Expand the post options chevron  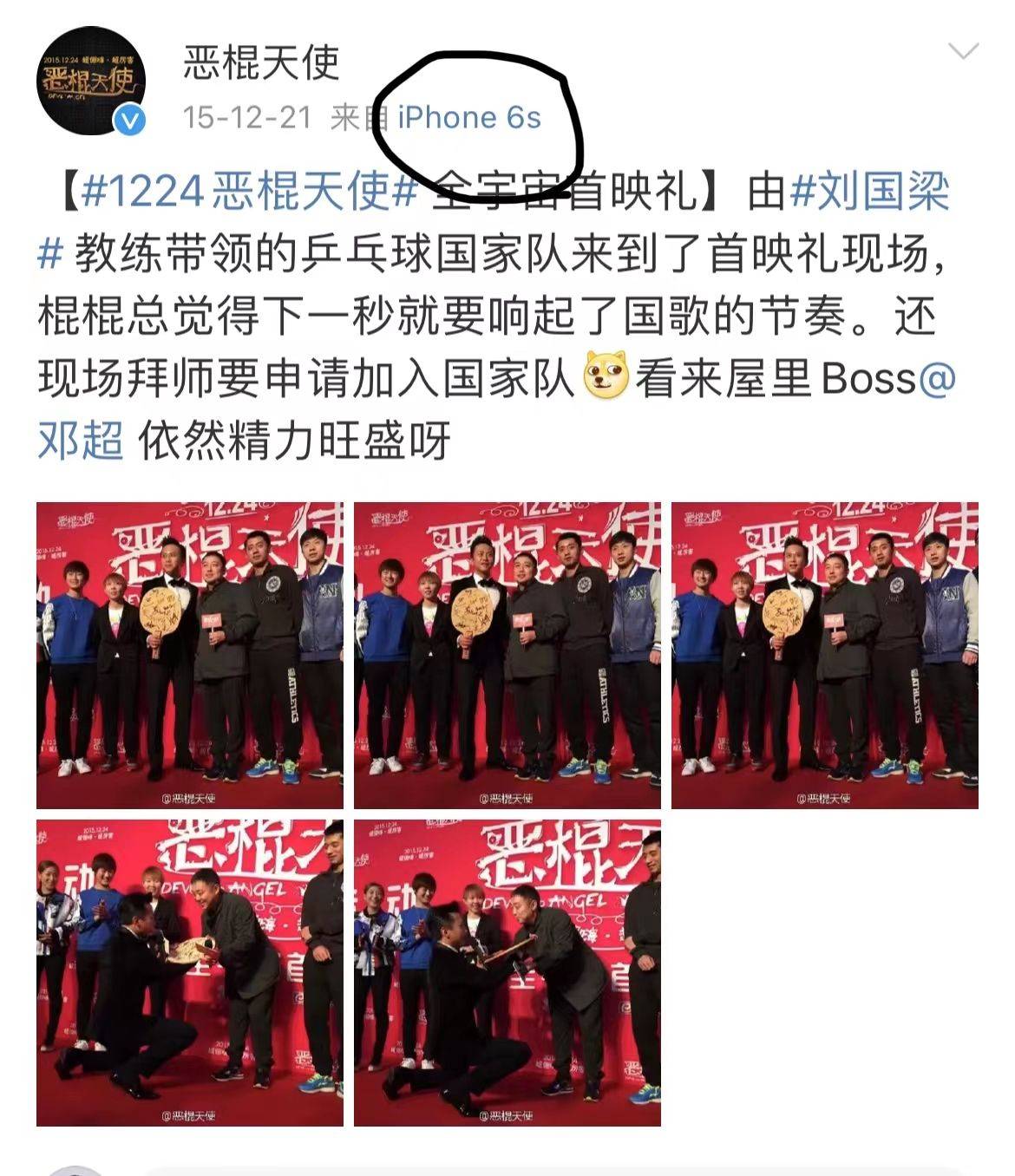tap(963, 51)
